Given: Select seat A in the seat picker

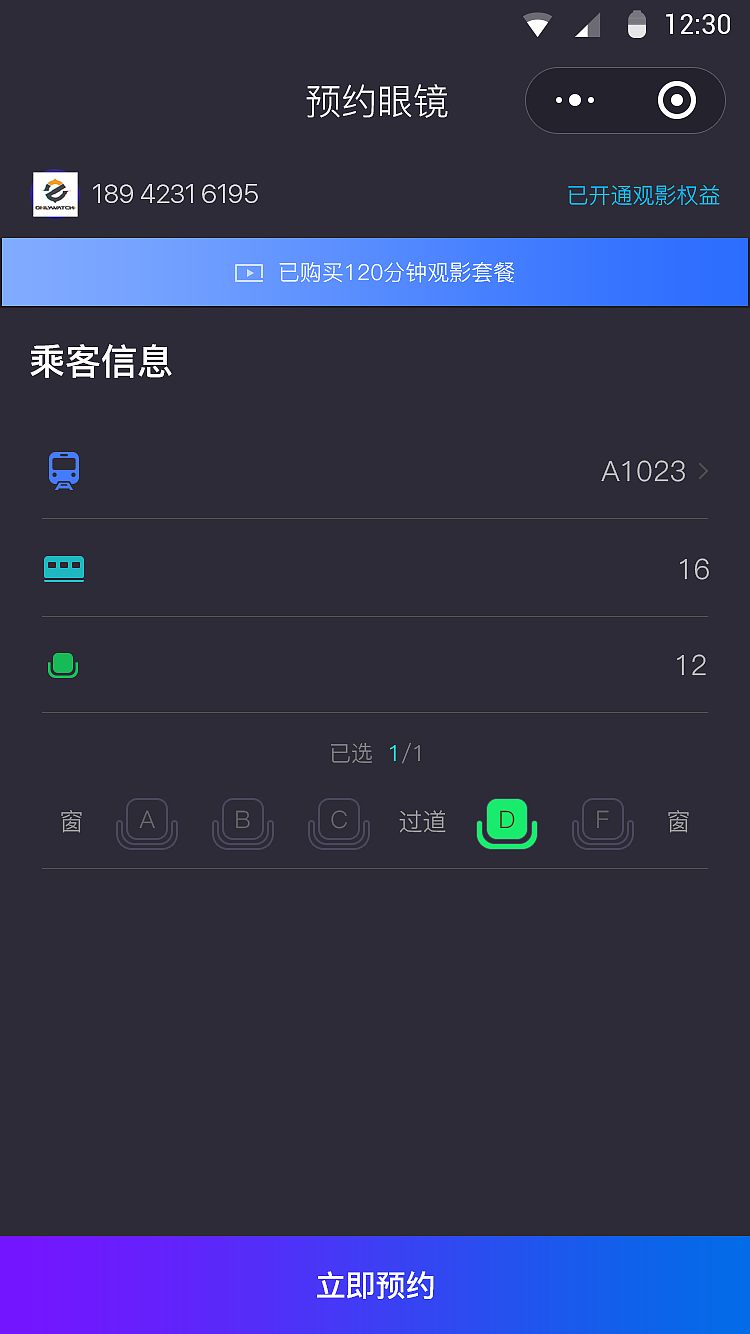Looking at the screenshot, I should (x=146, y=823).
